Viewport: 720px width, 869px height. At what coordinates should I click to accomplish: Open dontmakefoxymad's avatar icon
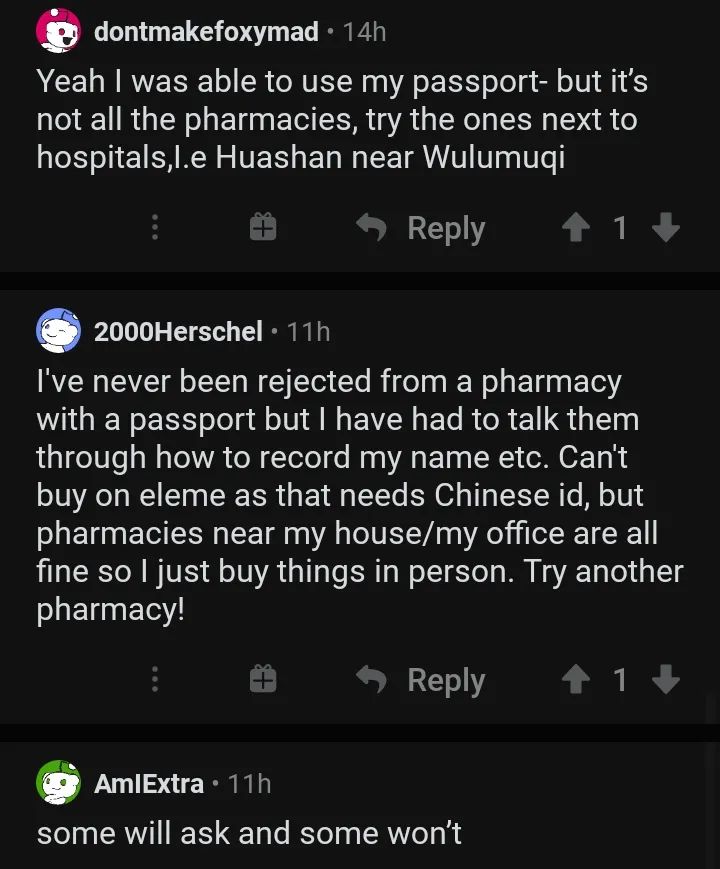(57, 31)
